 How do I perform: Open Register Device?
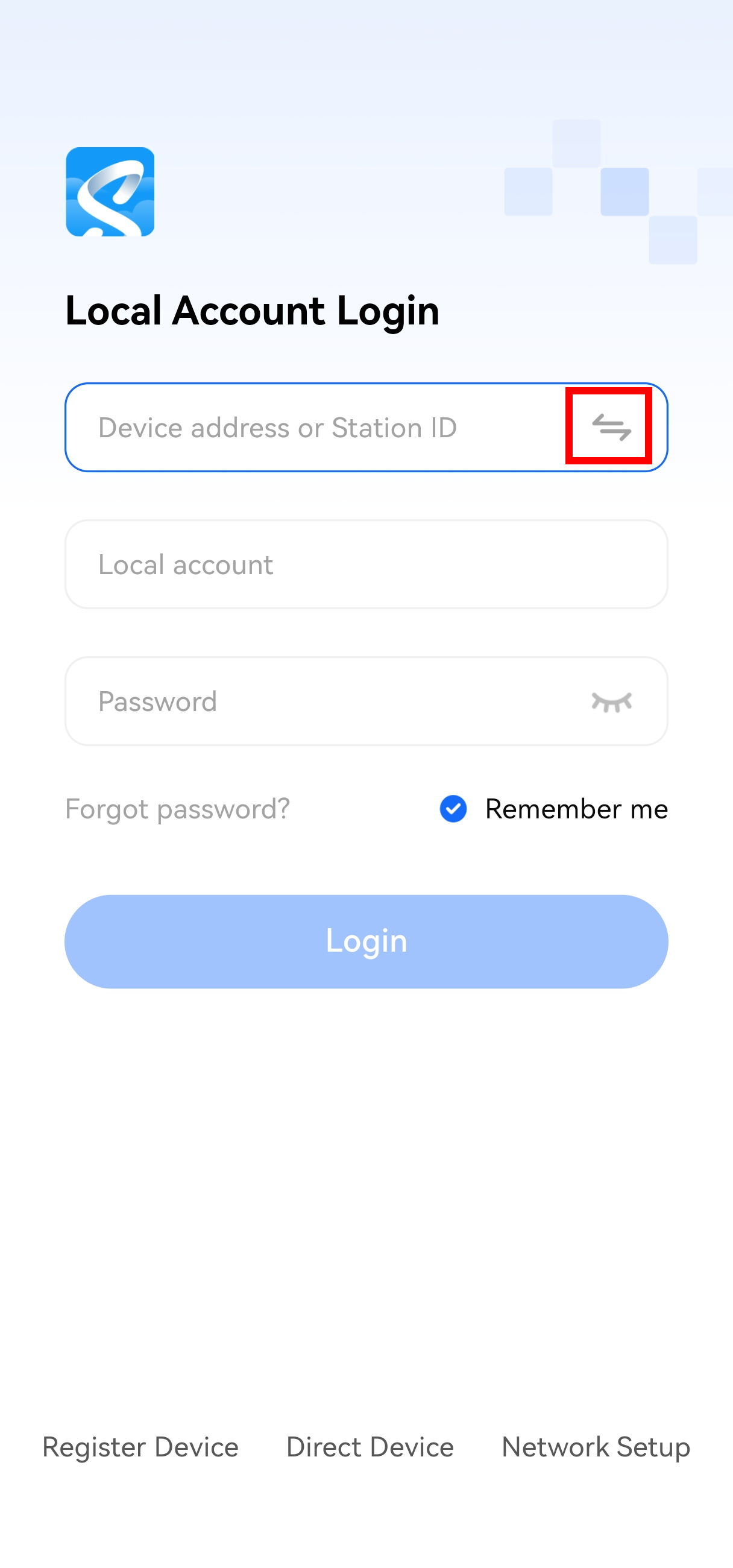click(x=140, y=1447)
